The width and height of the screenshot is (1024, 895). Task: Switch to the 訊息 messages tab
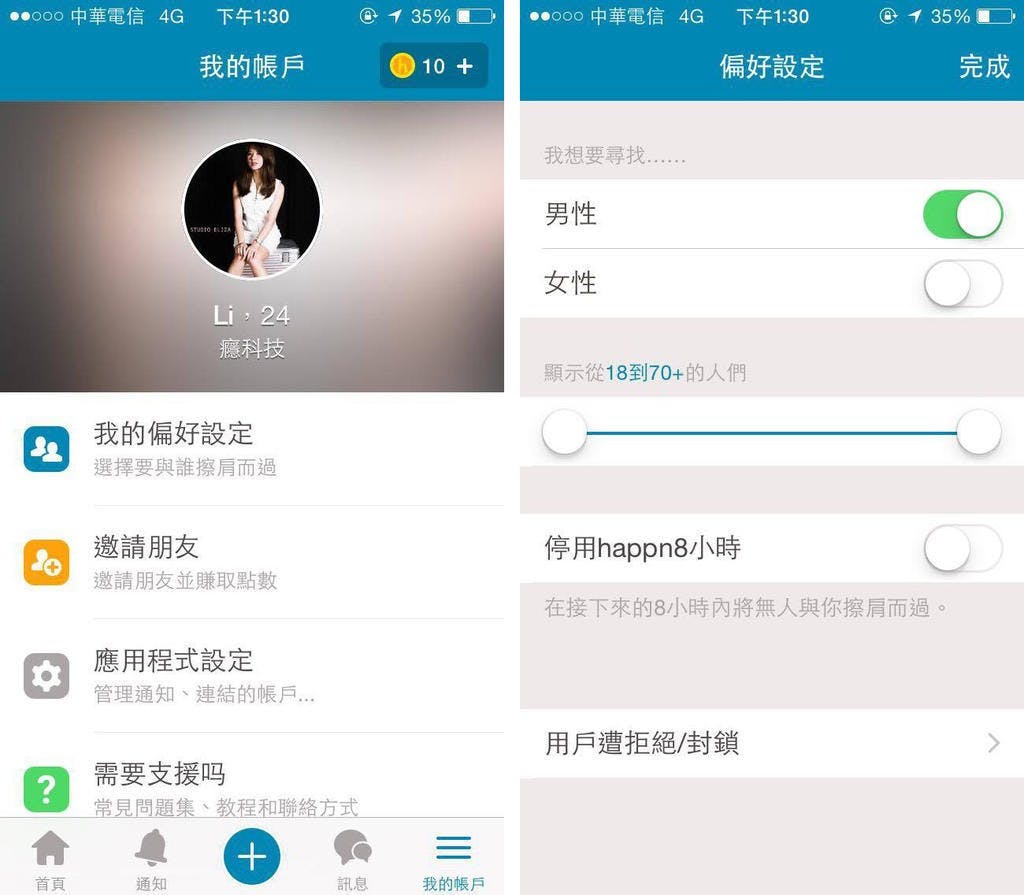tap(352, 859)
